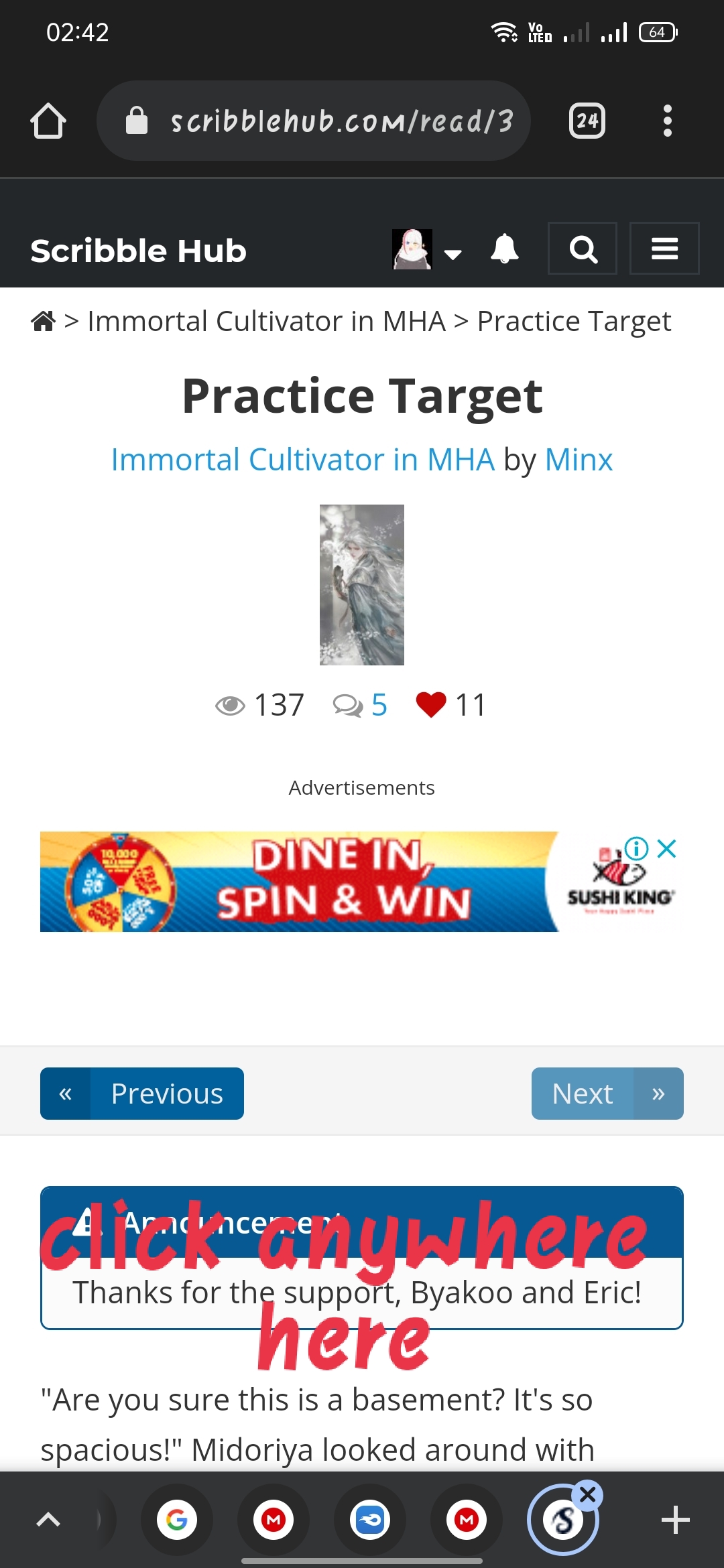Open the notifications bell
Screen dimensions: 724x1568
[505, 249]
